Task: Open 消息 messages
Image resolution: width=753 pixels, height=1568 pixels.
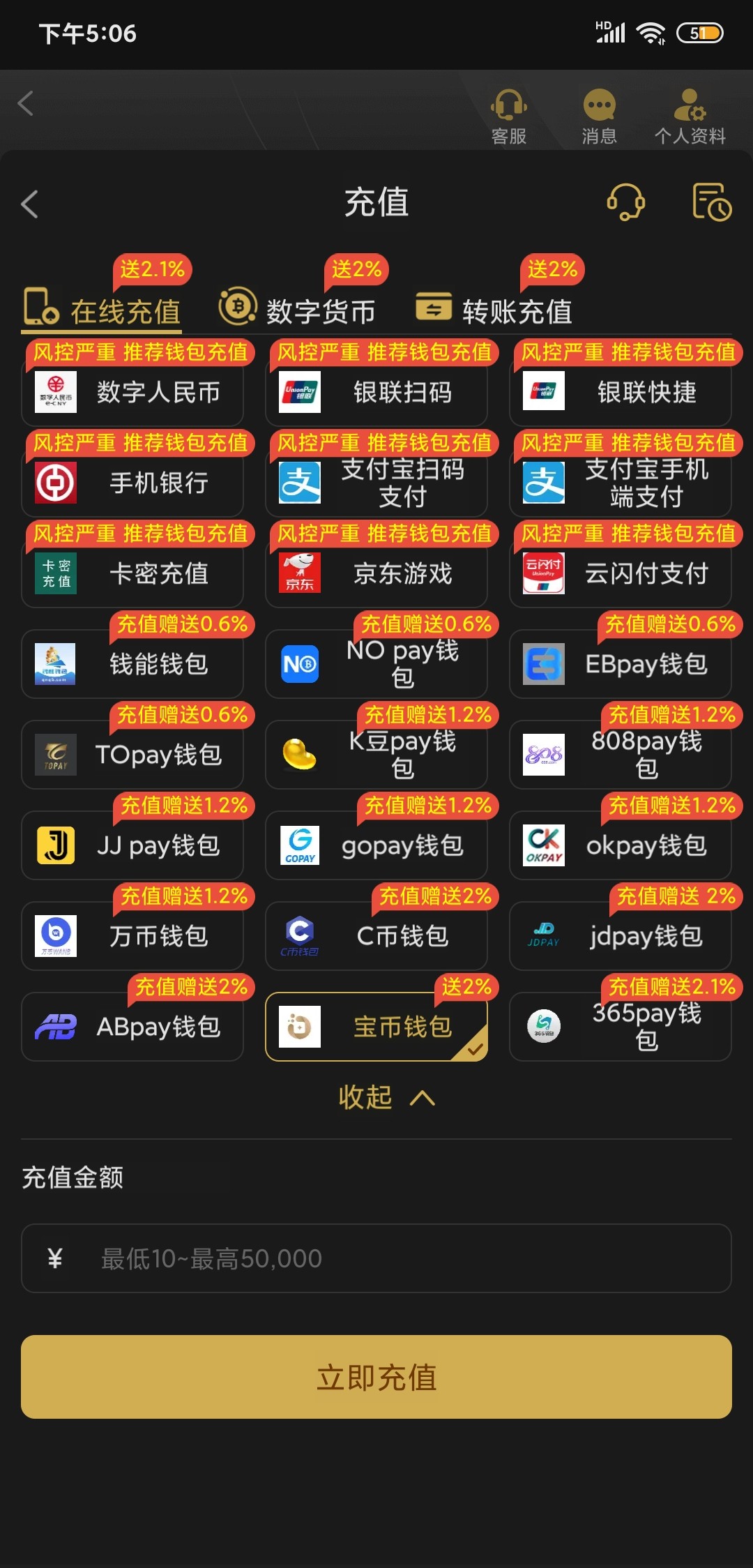Action: pyautogui.click(x=599, y=117)
